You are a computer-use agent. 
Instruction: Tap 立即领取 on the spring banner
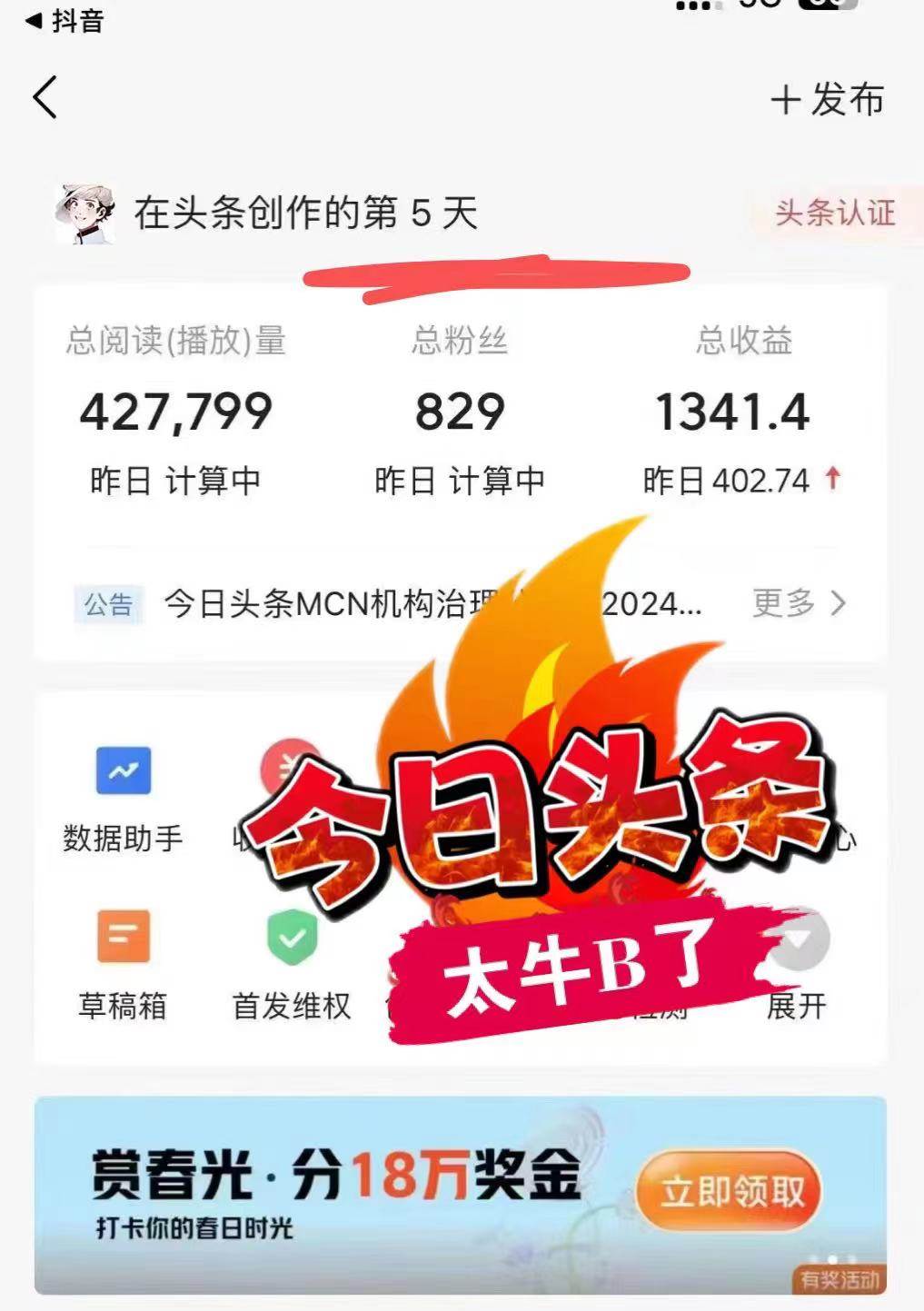[x=732, y=1191]
